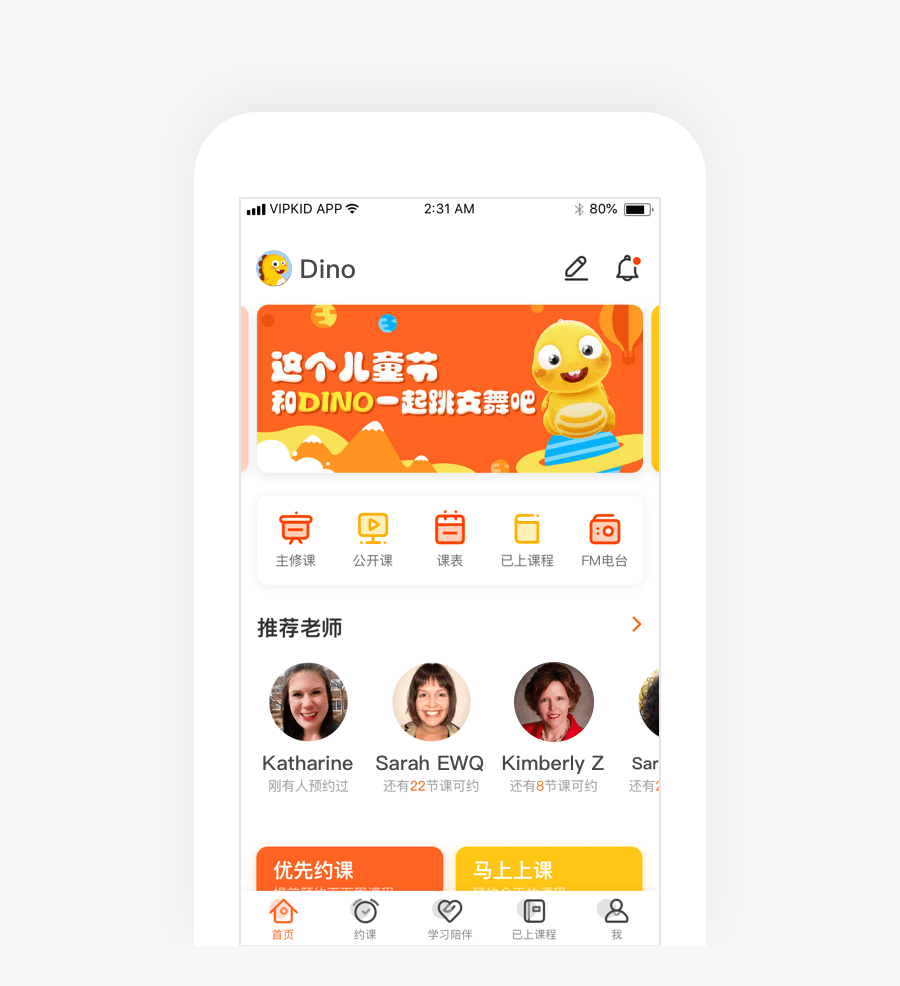This screenshot has width=900, height=986.
Task: Open the 优先约课 card
Action: click(x=349, y=869)
